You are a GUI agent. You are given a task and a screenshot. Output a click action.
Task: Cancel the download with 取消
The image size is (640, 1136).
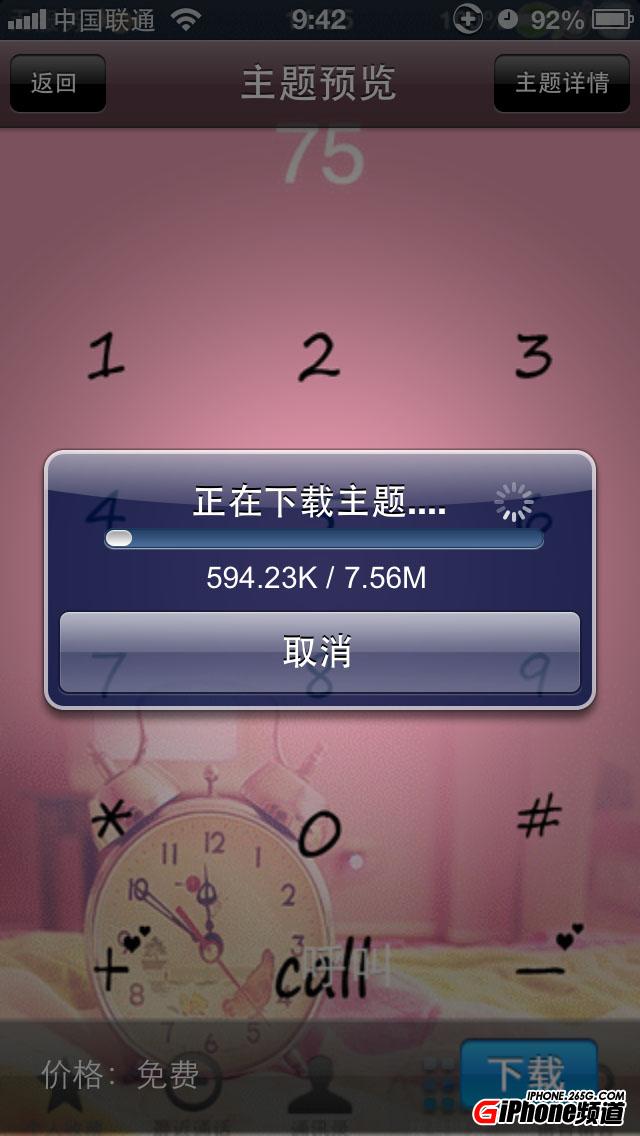(x=319, y=652)
